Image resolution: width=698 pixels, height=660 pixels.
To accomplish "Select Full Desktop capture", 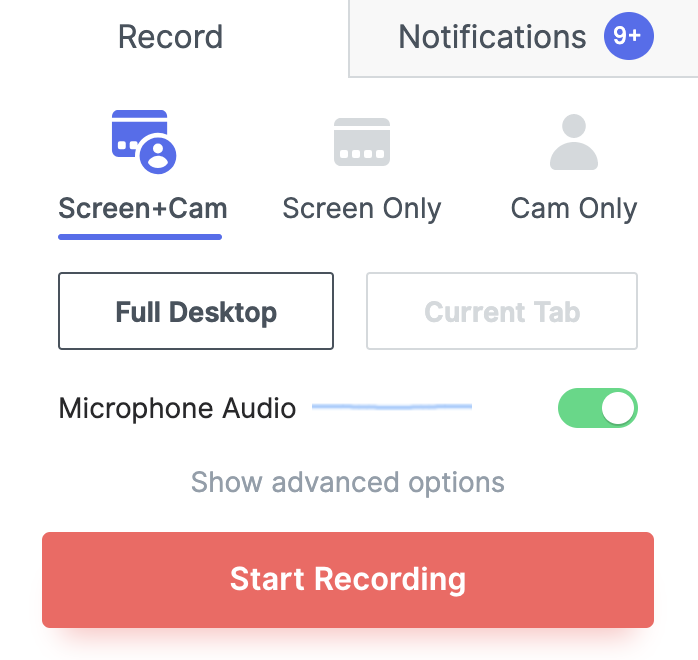I will coord(196,312).
